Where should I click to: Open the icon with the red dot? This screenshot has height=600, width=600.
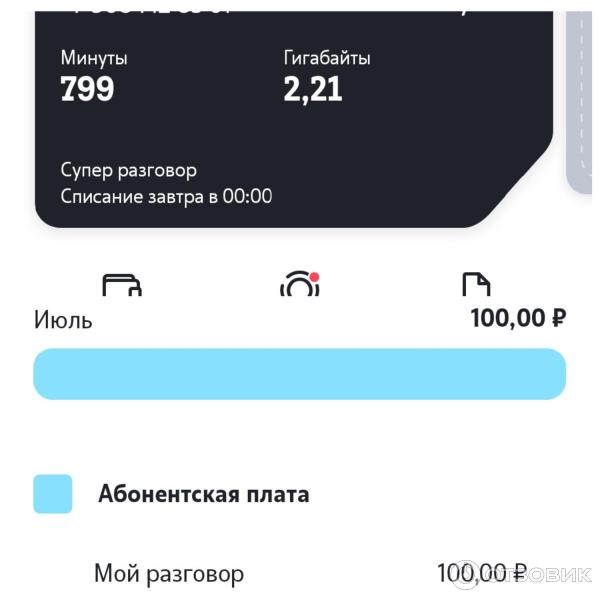click(299, 285)
